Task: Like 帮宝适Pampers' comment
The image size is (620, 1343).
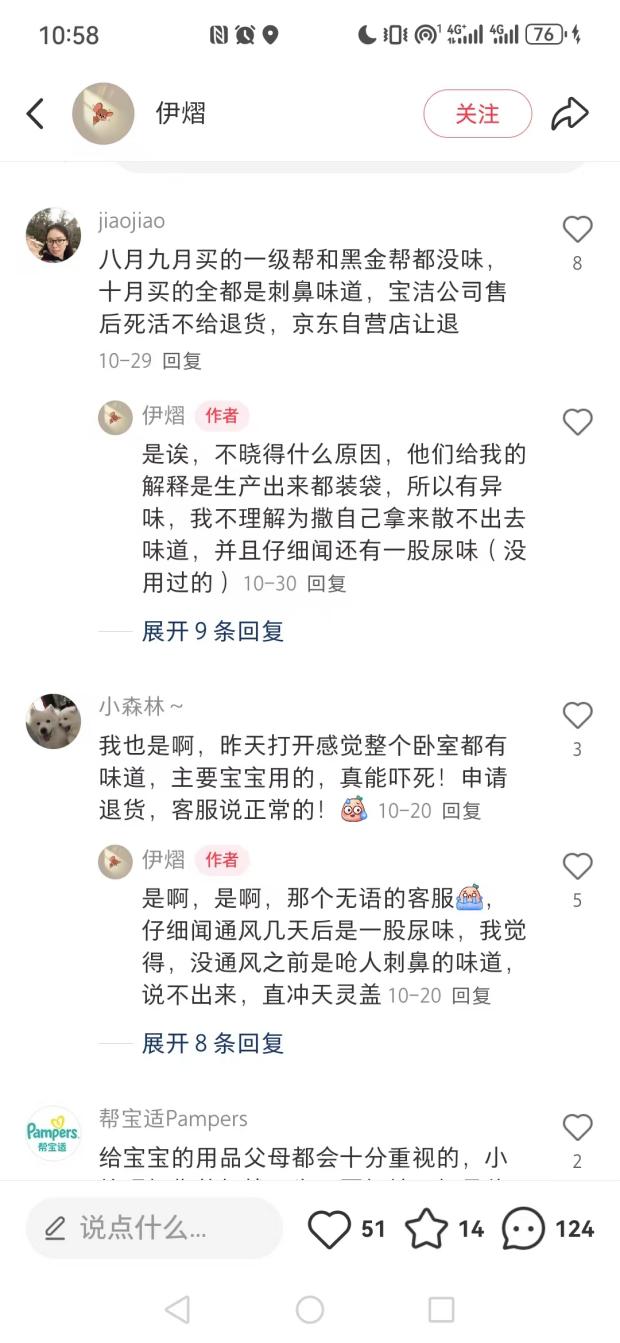Action: 577,1129
